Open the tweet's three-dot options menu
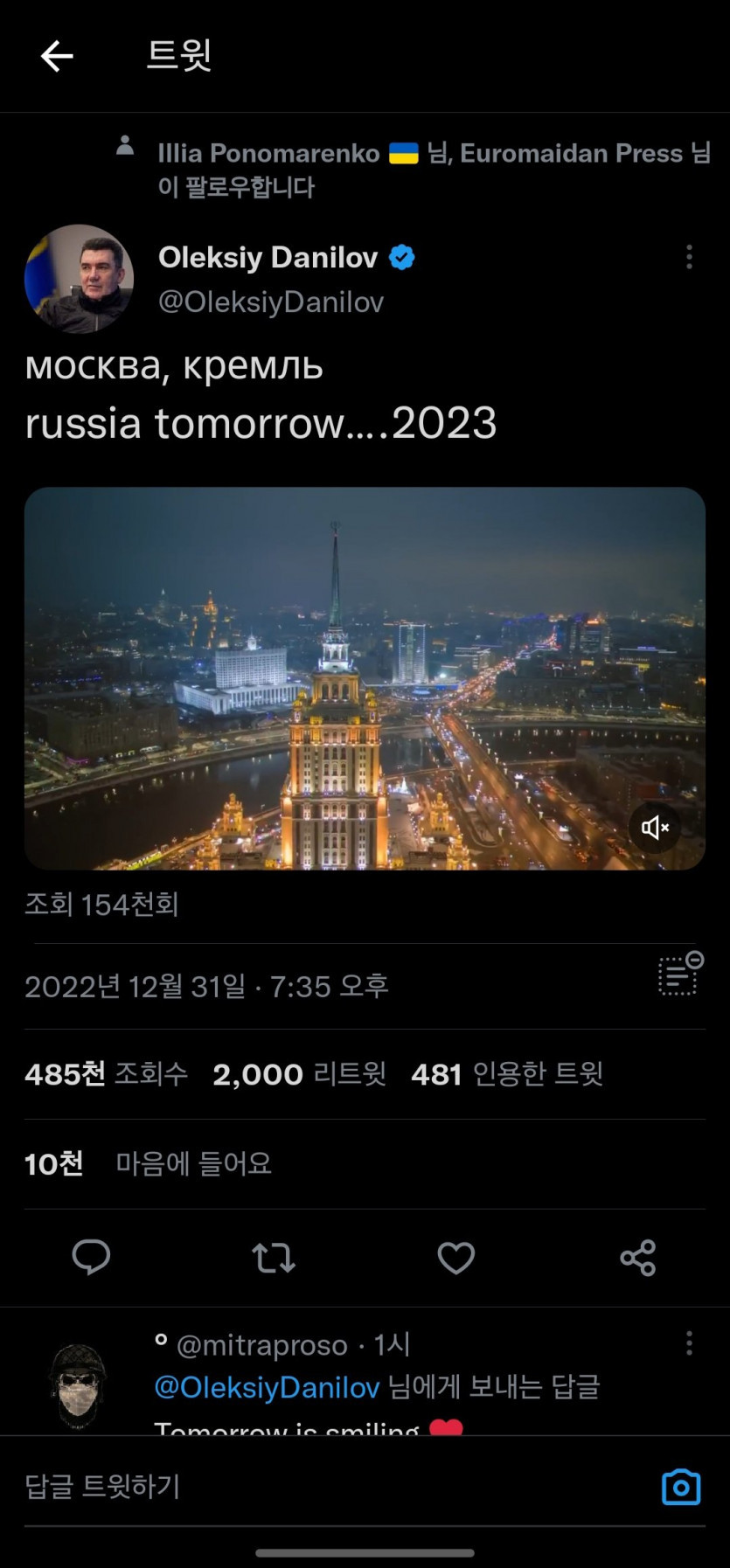 coord(690,257)
